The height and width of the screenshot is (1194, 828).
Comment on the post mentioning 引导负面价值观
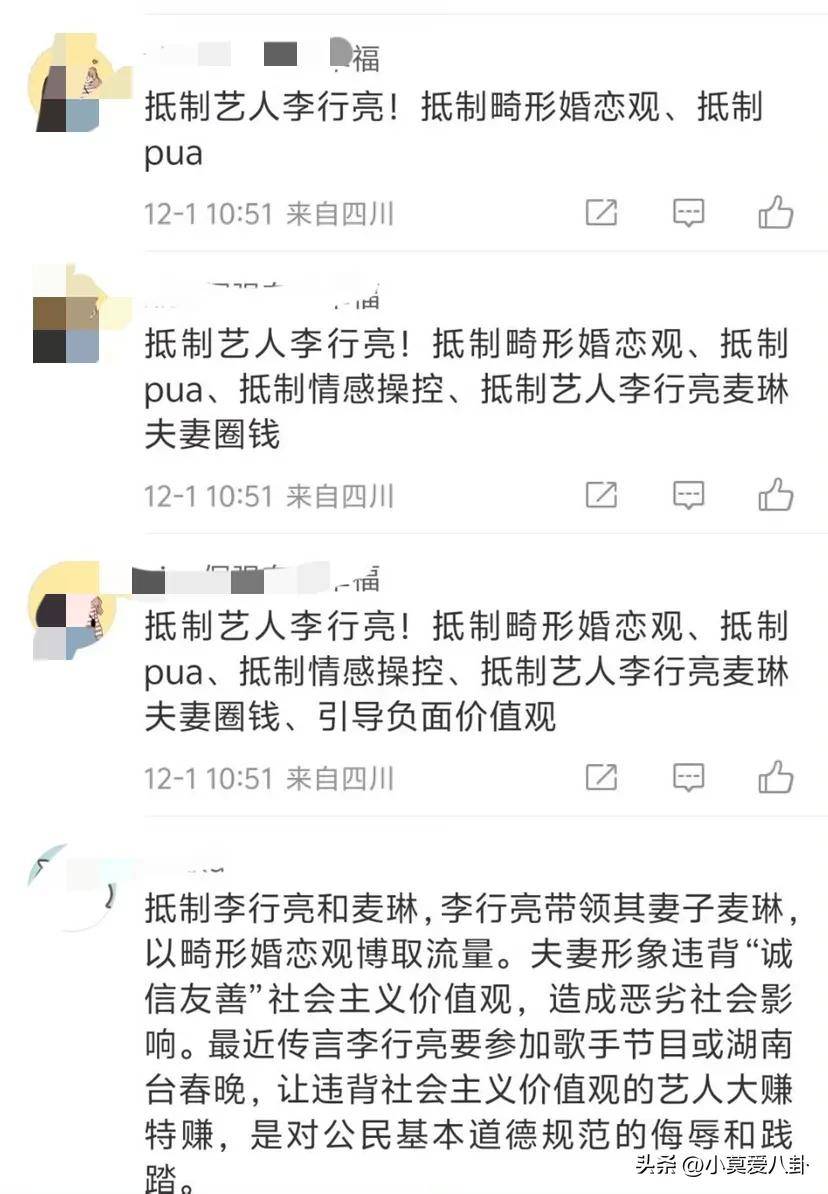(x=688, y=777)
